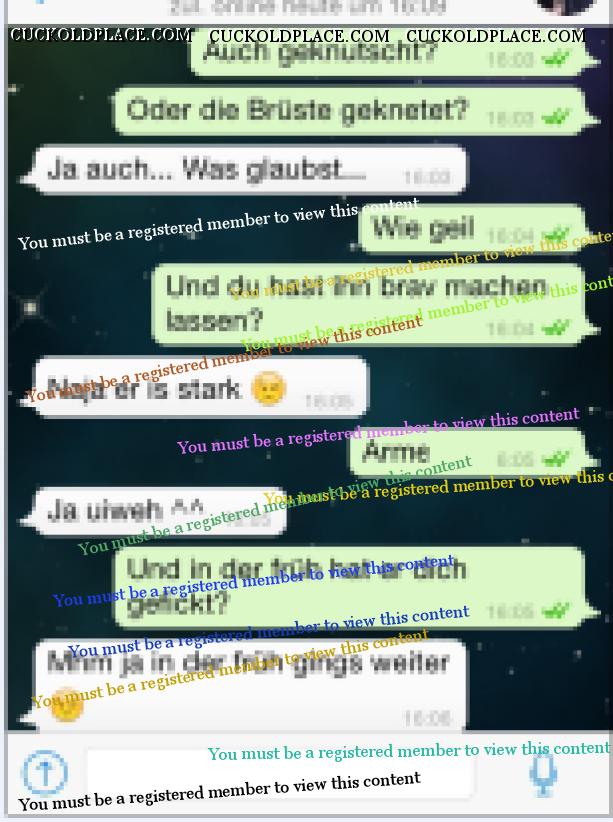Record a voice message with the microphone
Viewport: 613px width, 822px height.
click(543, 774)
